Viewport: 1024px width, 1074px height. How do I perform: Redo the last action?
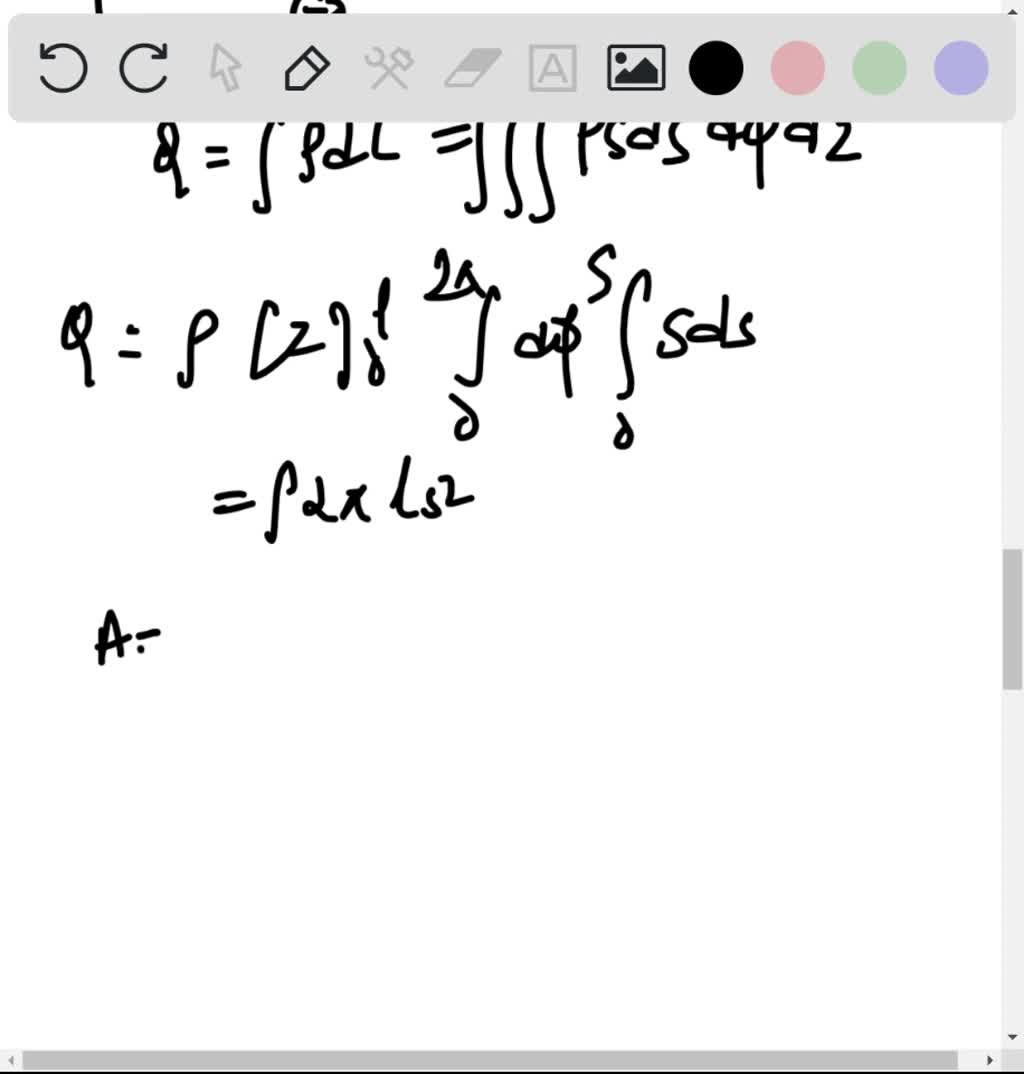click(x=144, y=69)
